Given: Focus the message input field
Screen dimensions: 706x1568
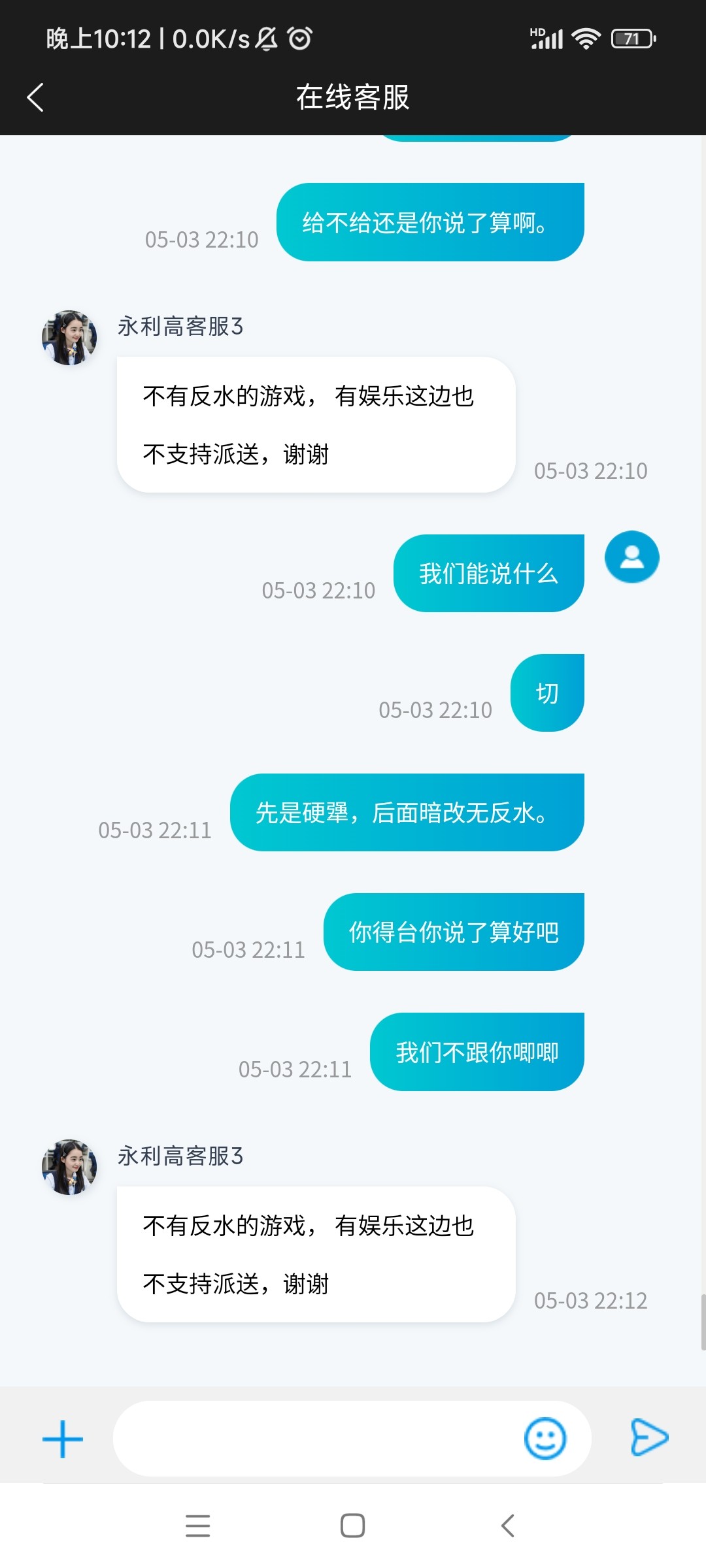Looking at the screenshot, I should [x=314, y=1439].
